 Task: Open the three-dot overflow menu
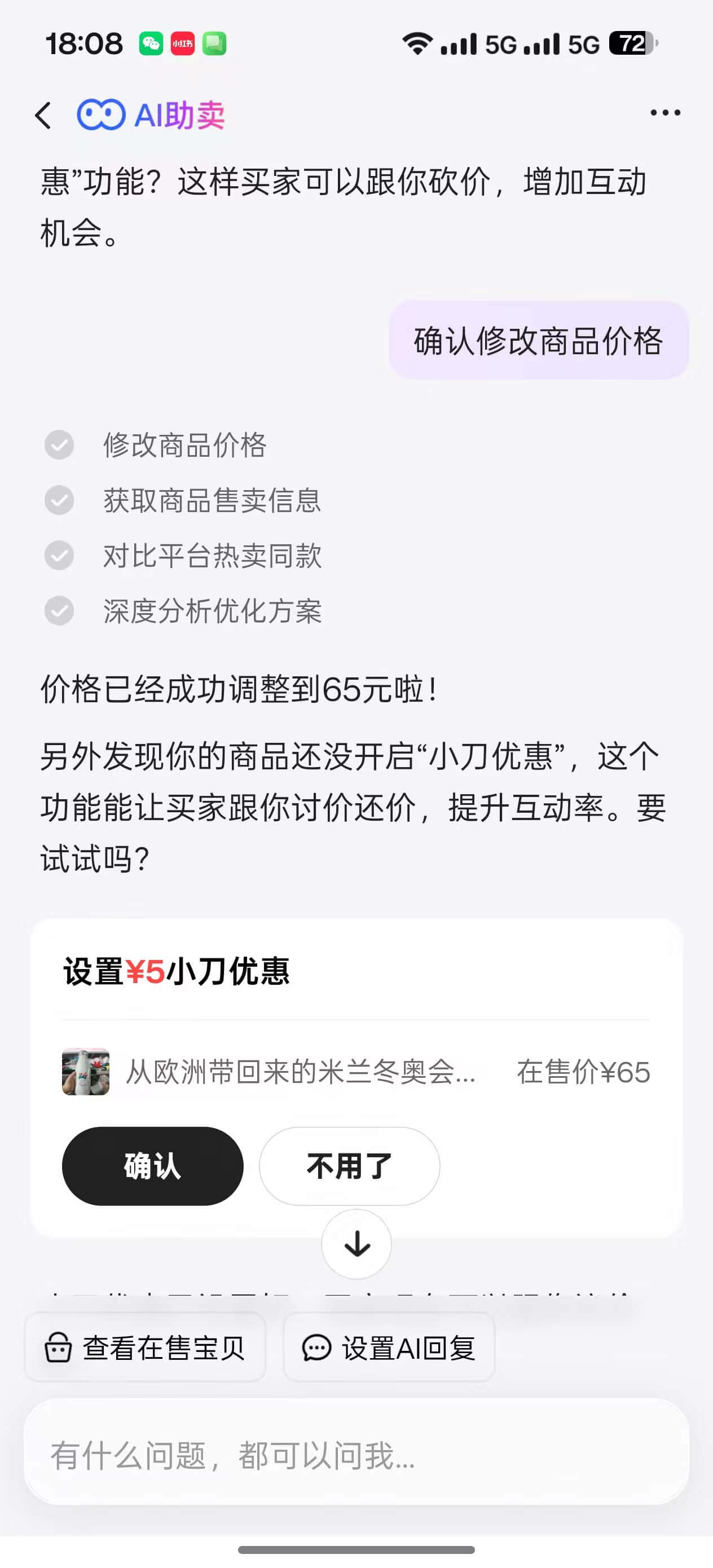(665, 113)
